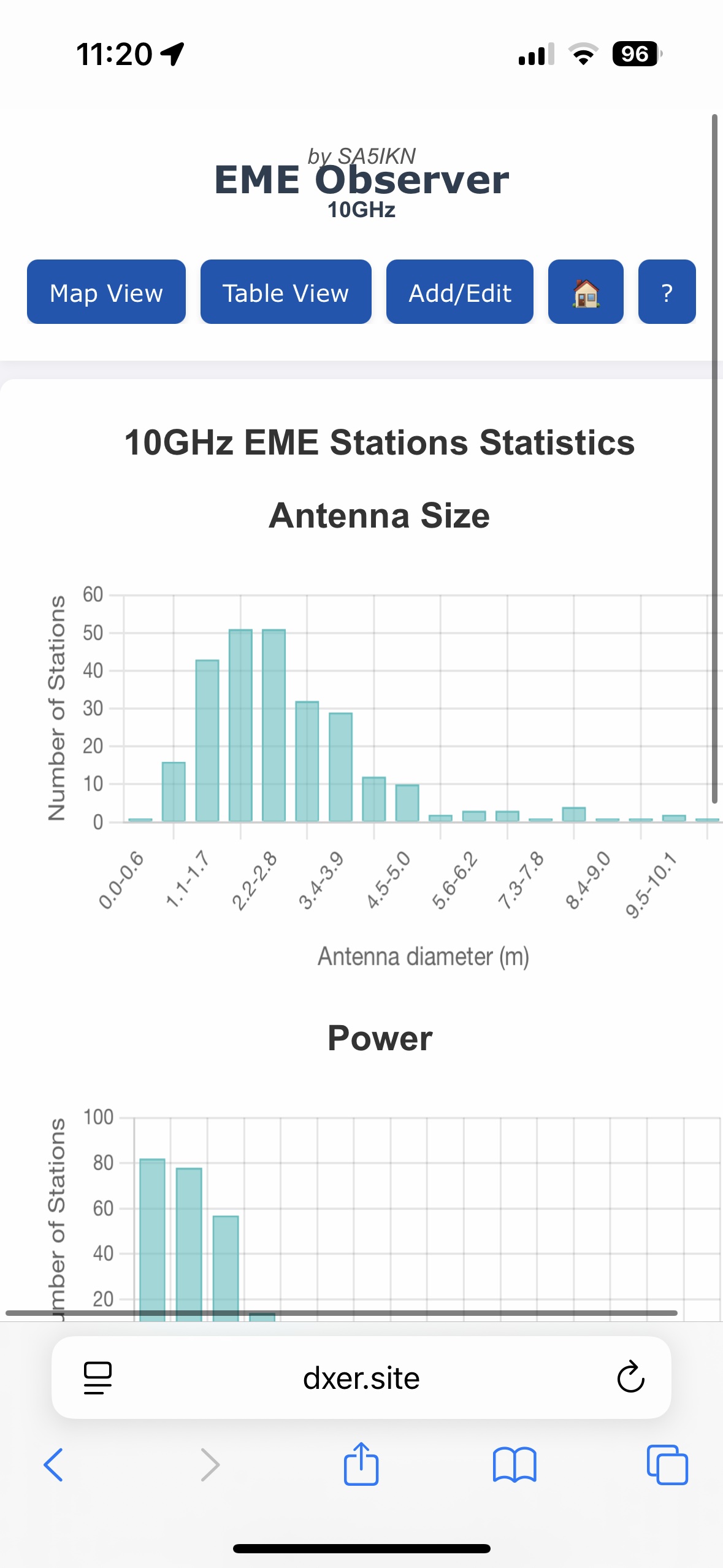Go back to the previous page

(53, 1465)
